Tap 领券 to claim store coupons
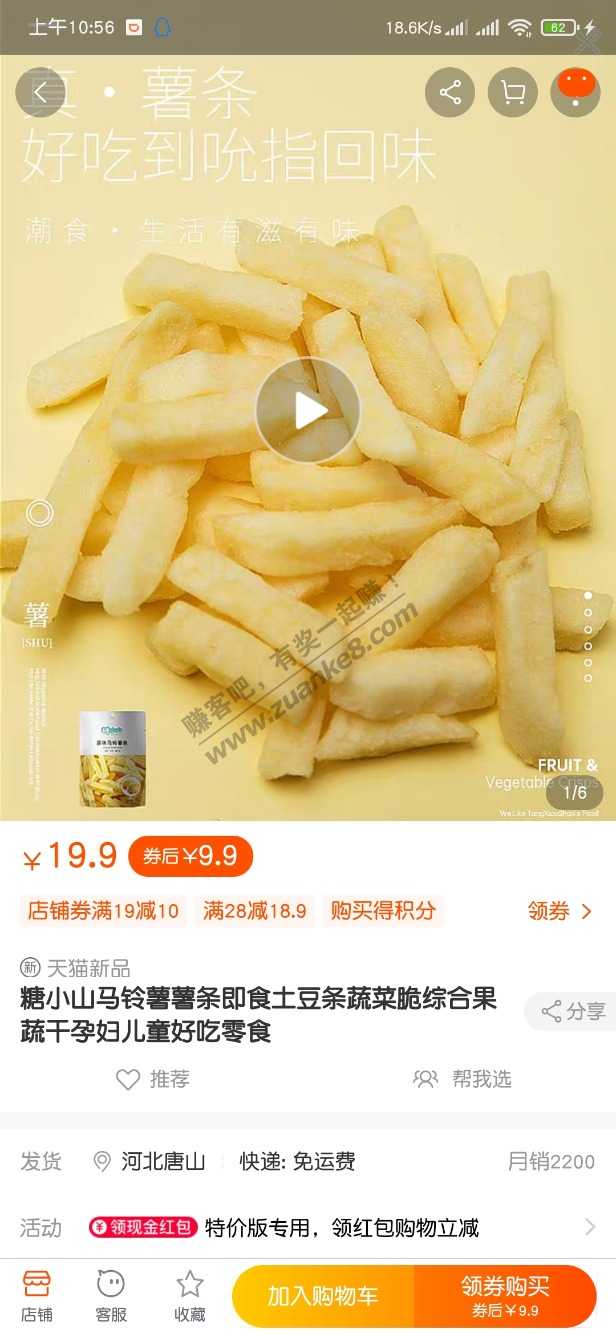Screen dimensions: 616x1334 click(x=559, y=911)
